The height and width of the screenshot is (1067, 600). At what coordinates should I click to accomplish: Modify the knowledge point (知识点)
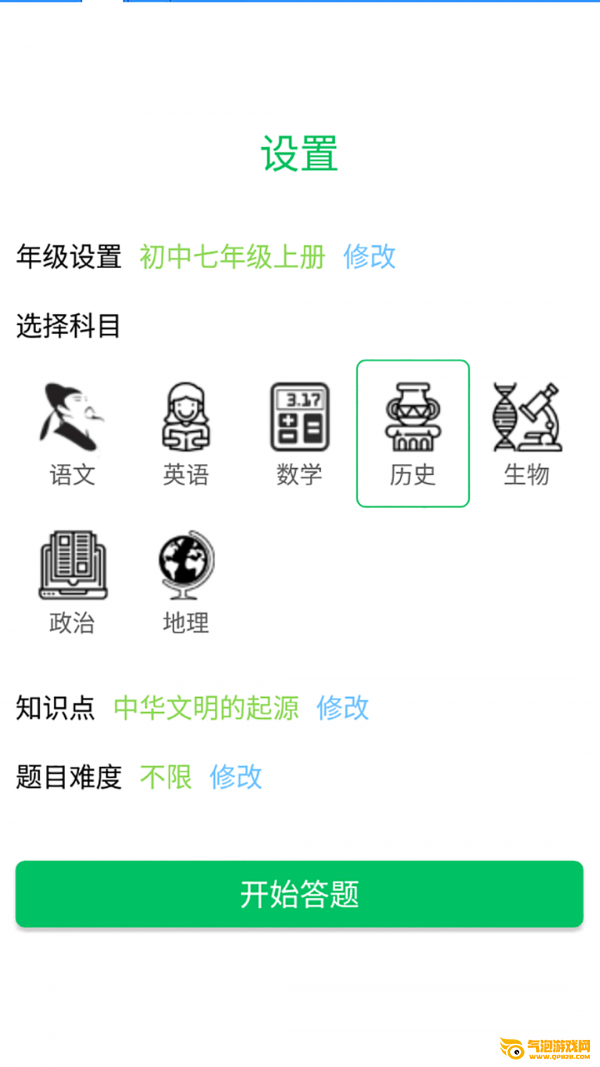(343, 708)
